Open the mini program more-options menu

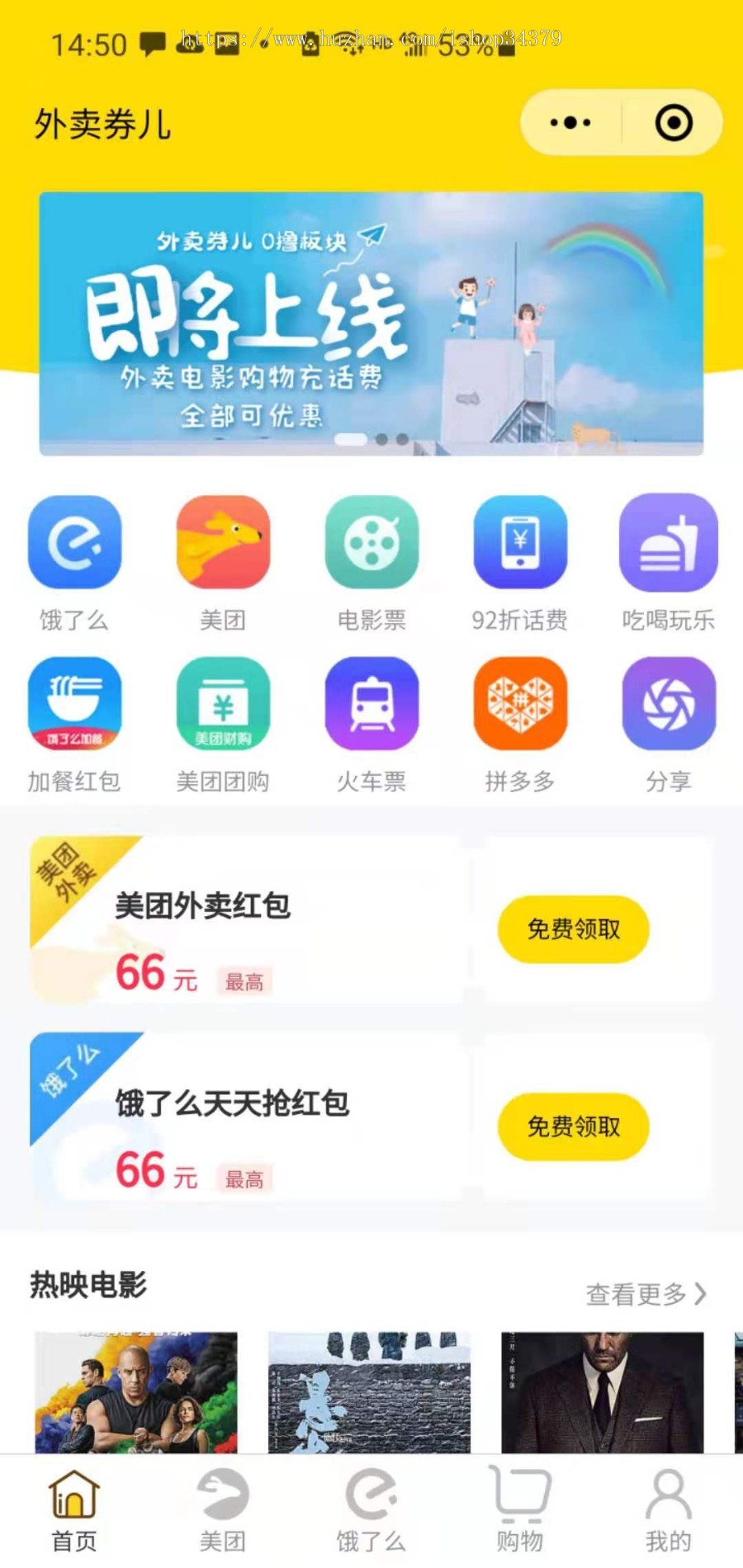[x=570, y=123]
